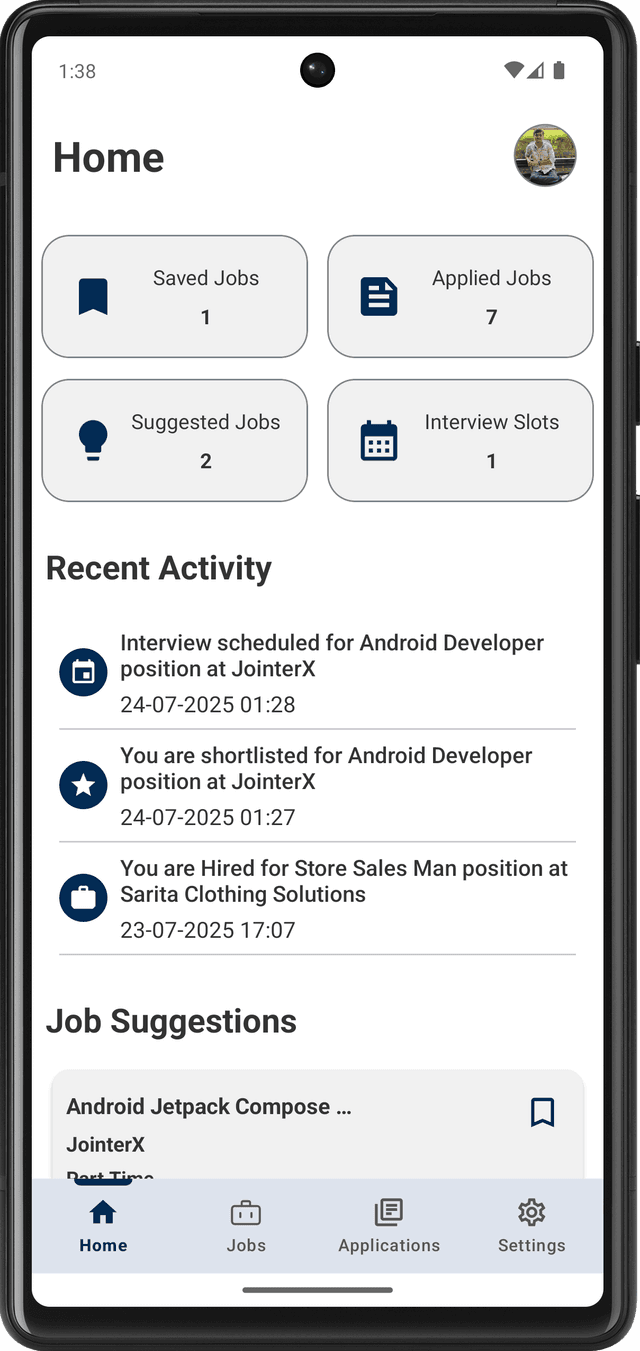Open the Suggested Jobs card
The height and width of the screenshot is (1351, 640).
174,441
